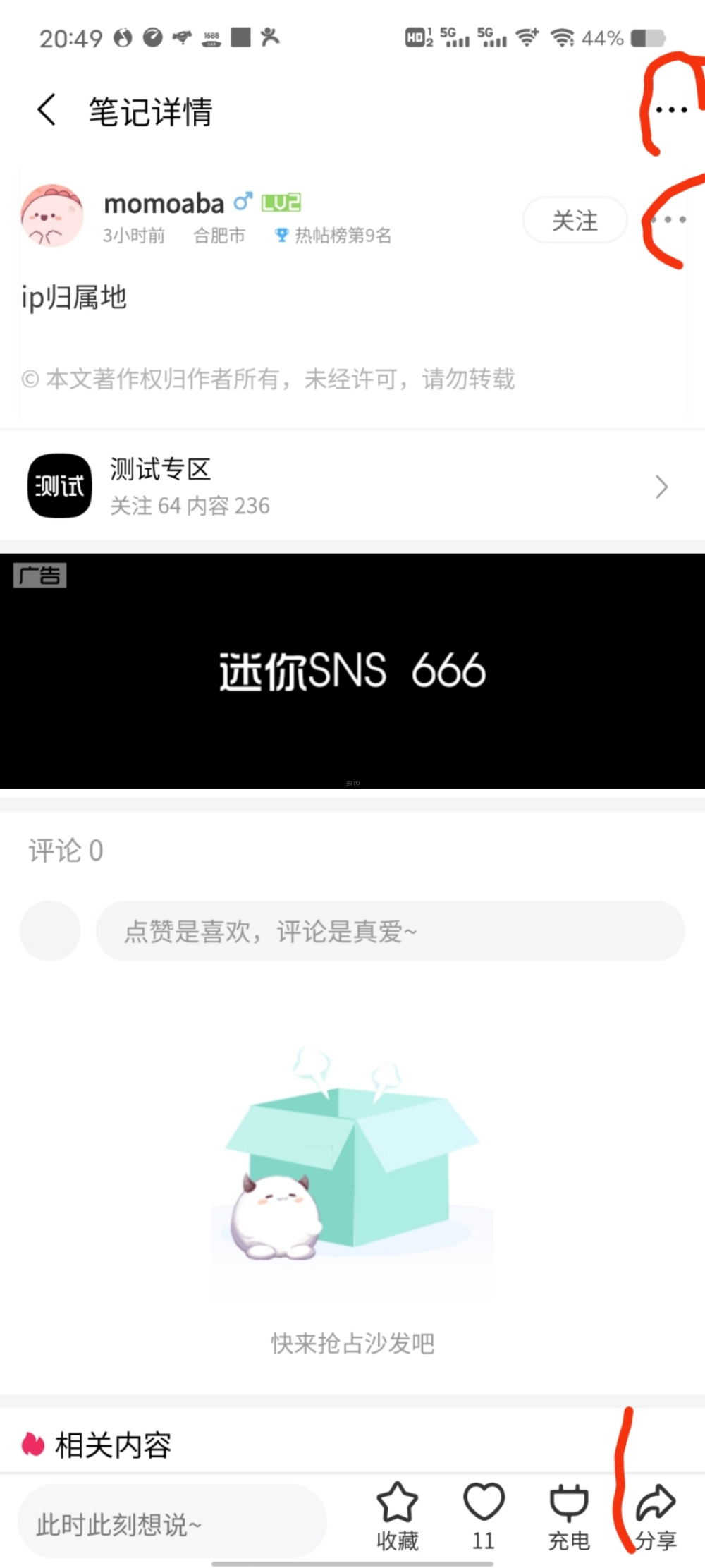The image size is (705, 1568).
Task: Tap the 此时此刻想说~ input field
Action: tap(172, 1525)
